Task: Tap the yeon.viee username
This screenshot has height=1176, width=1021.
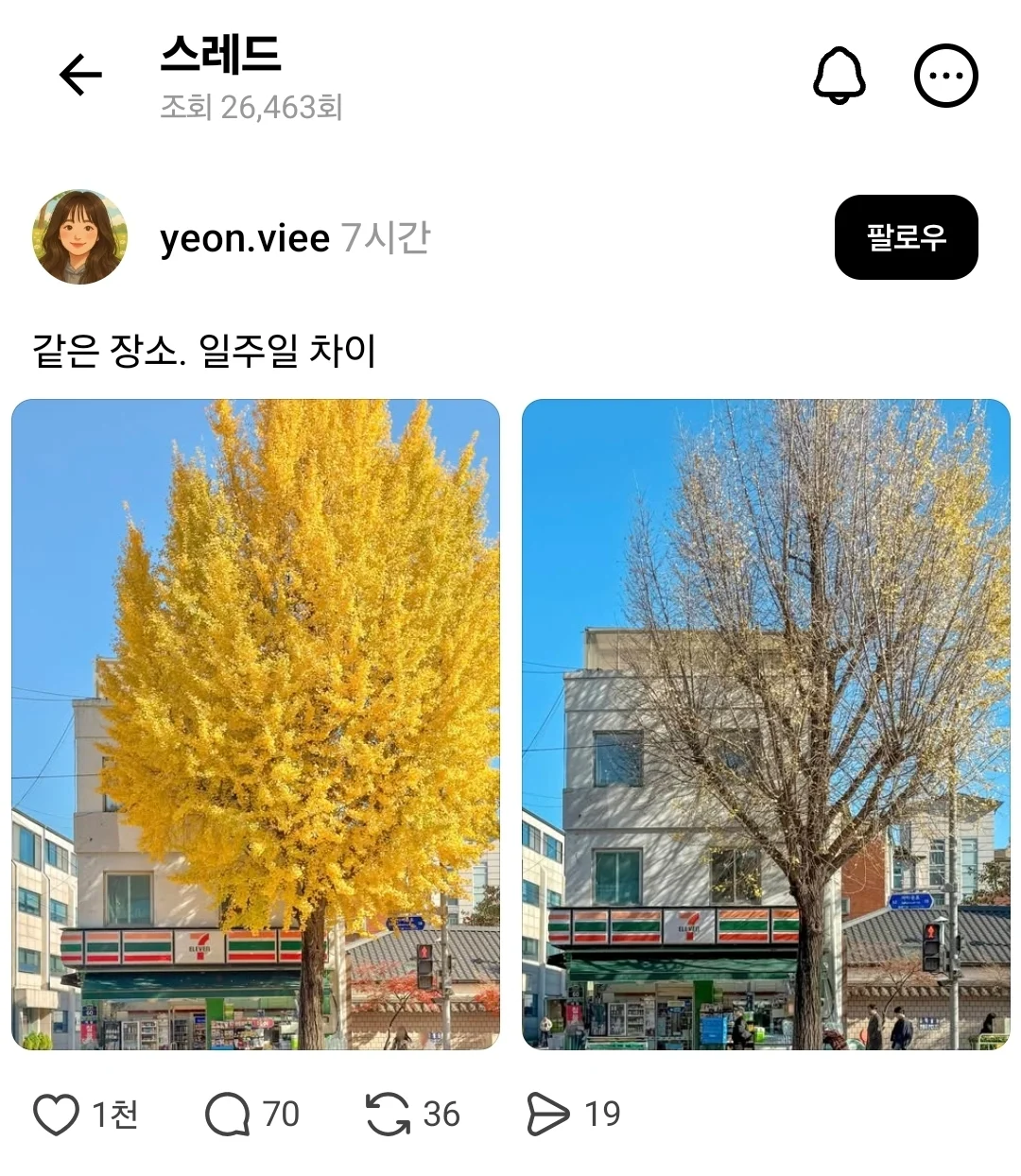Action: pyautogui.click(x=245, y=238)
